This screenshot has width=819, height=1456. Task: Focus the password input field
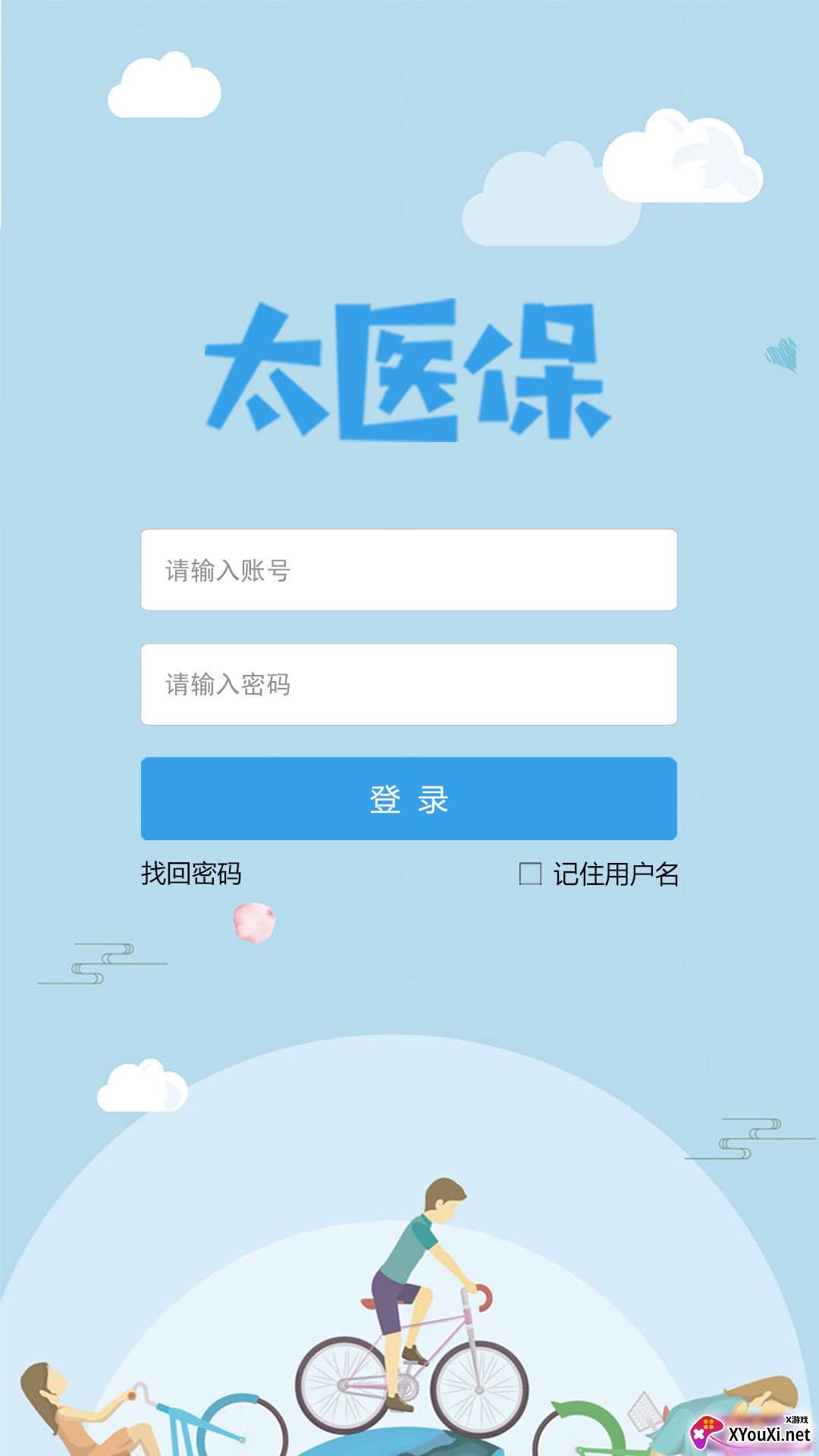click(x=409, y=684)
